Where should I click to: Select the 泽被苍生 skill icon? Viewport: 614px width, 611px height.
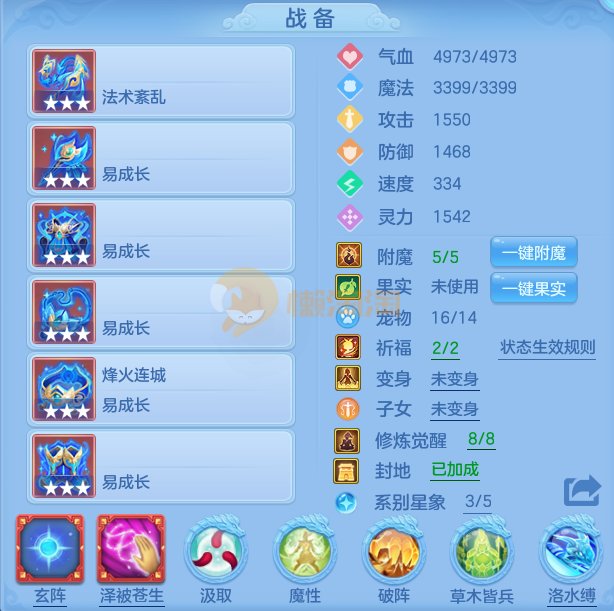click(129, 549)
